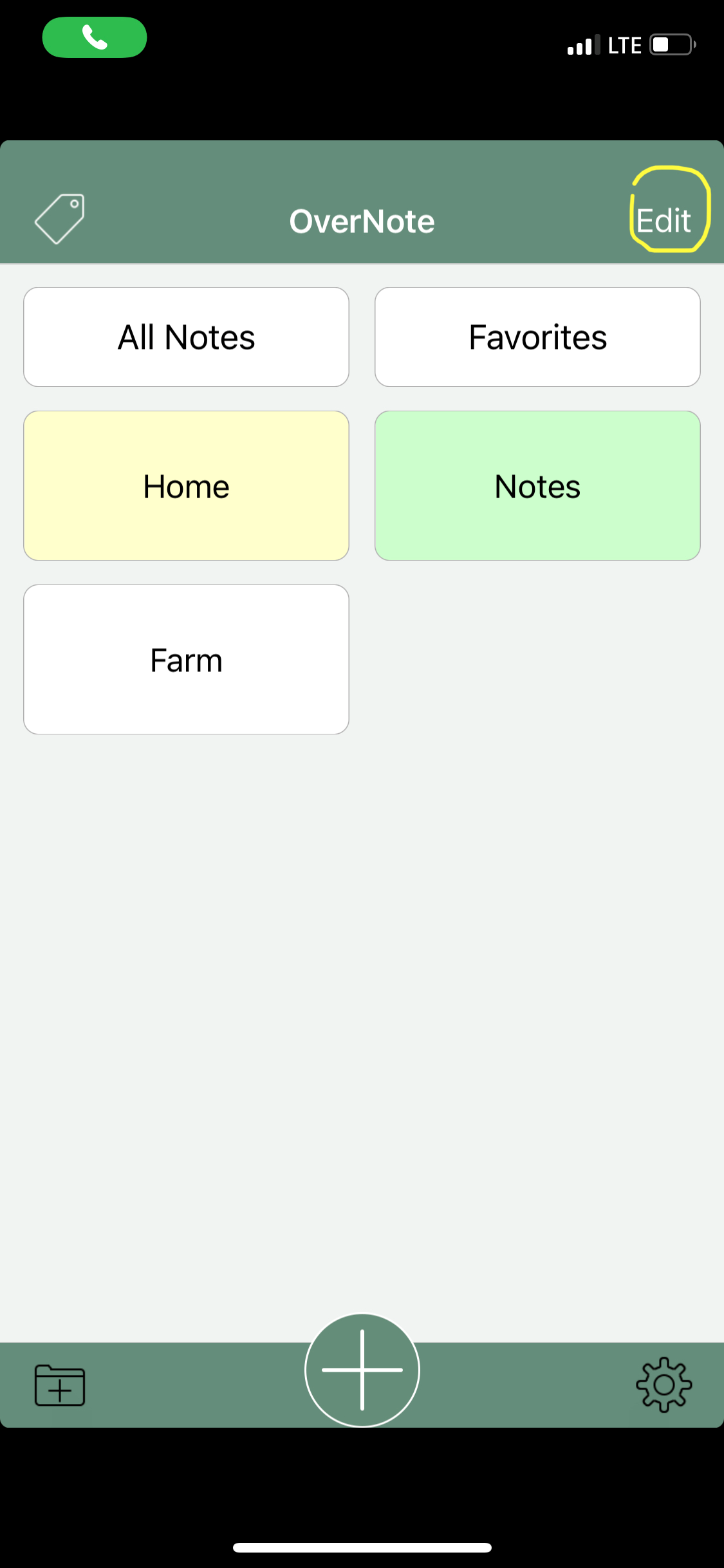Open All Notes

click(186, 337)
